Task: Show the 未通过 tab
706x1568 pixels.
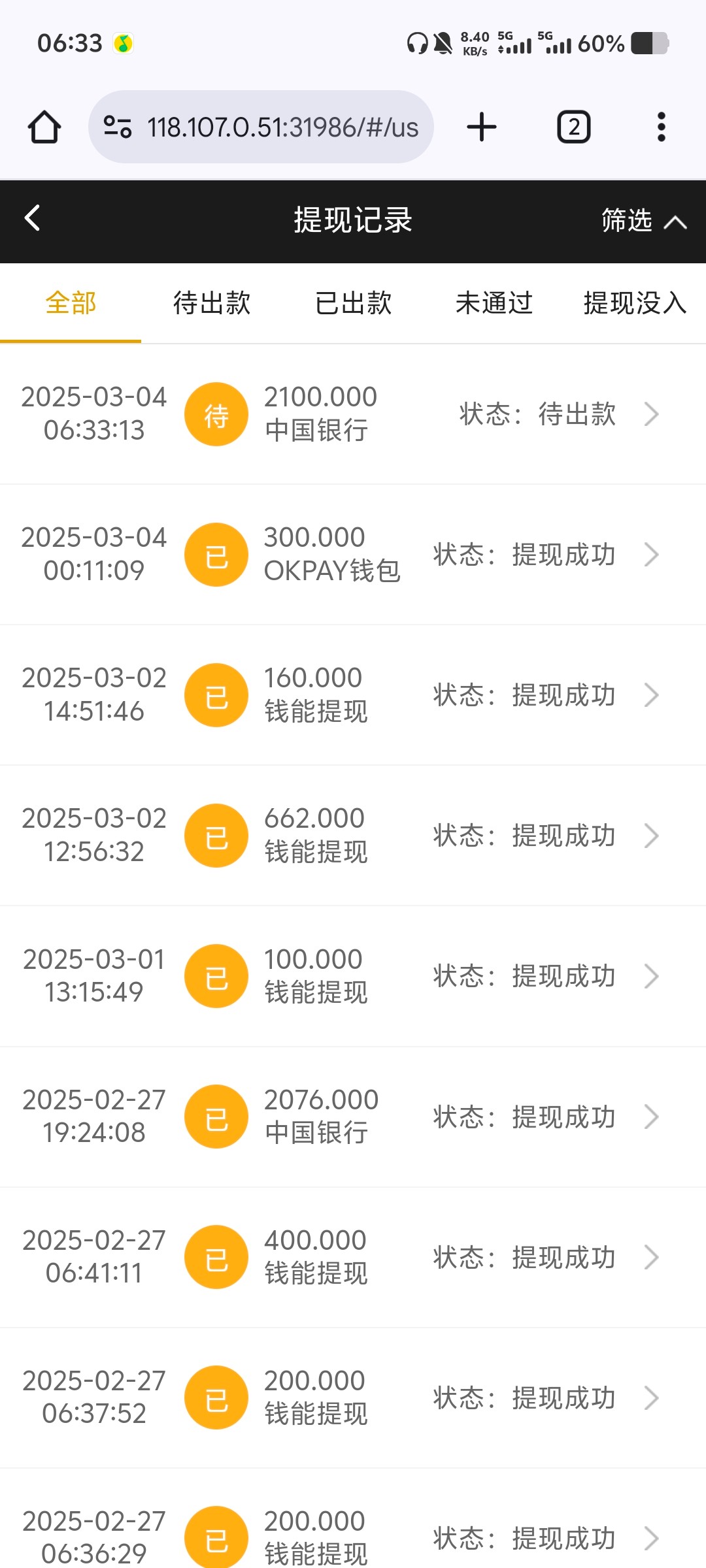Action: (x=494, y=303)
